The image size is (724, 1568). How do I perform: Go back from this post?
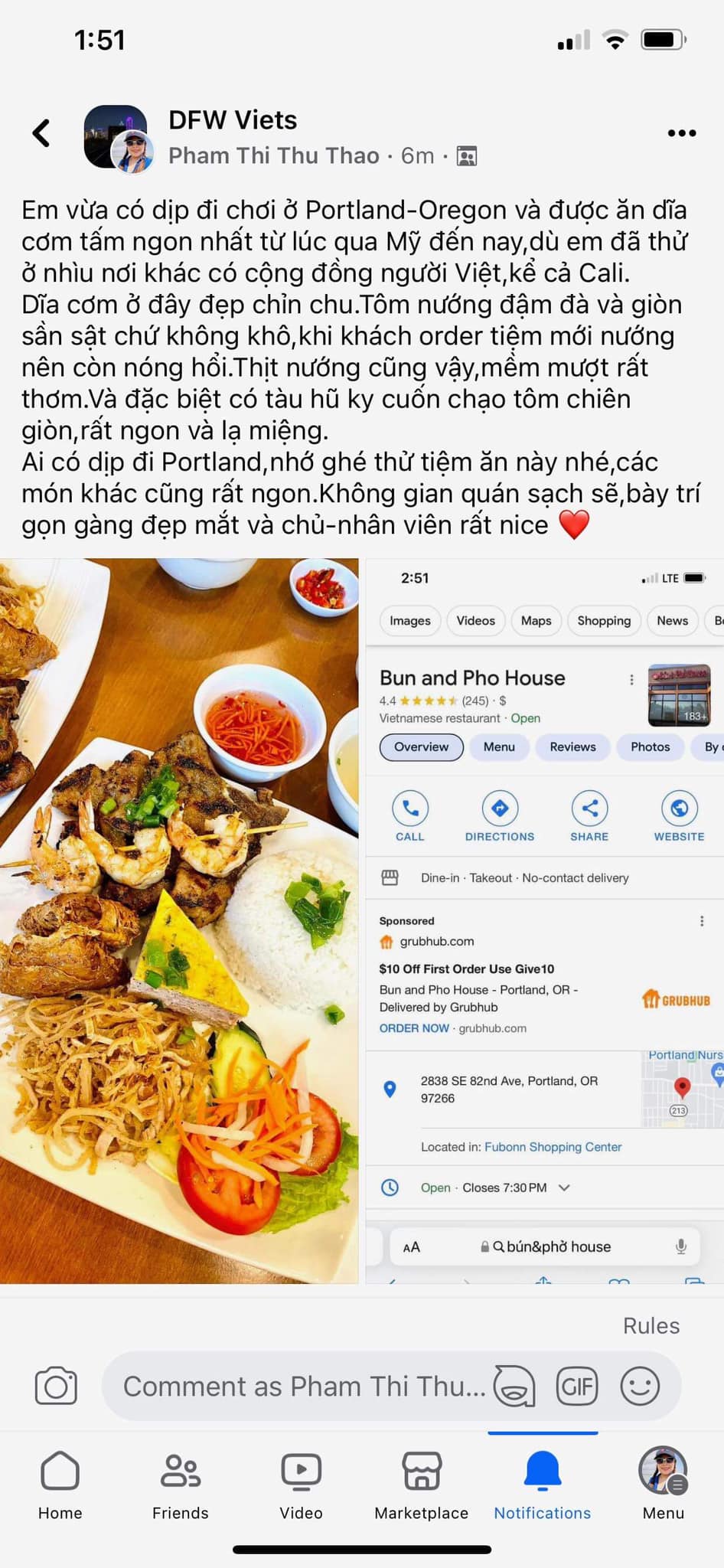(x=41, y=133)
